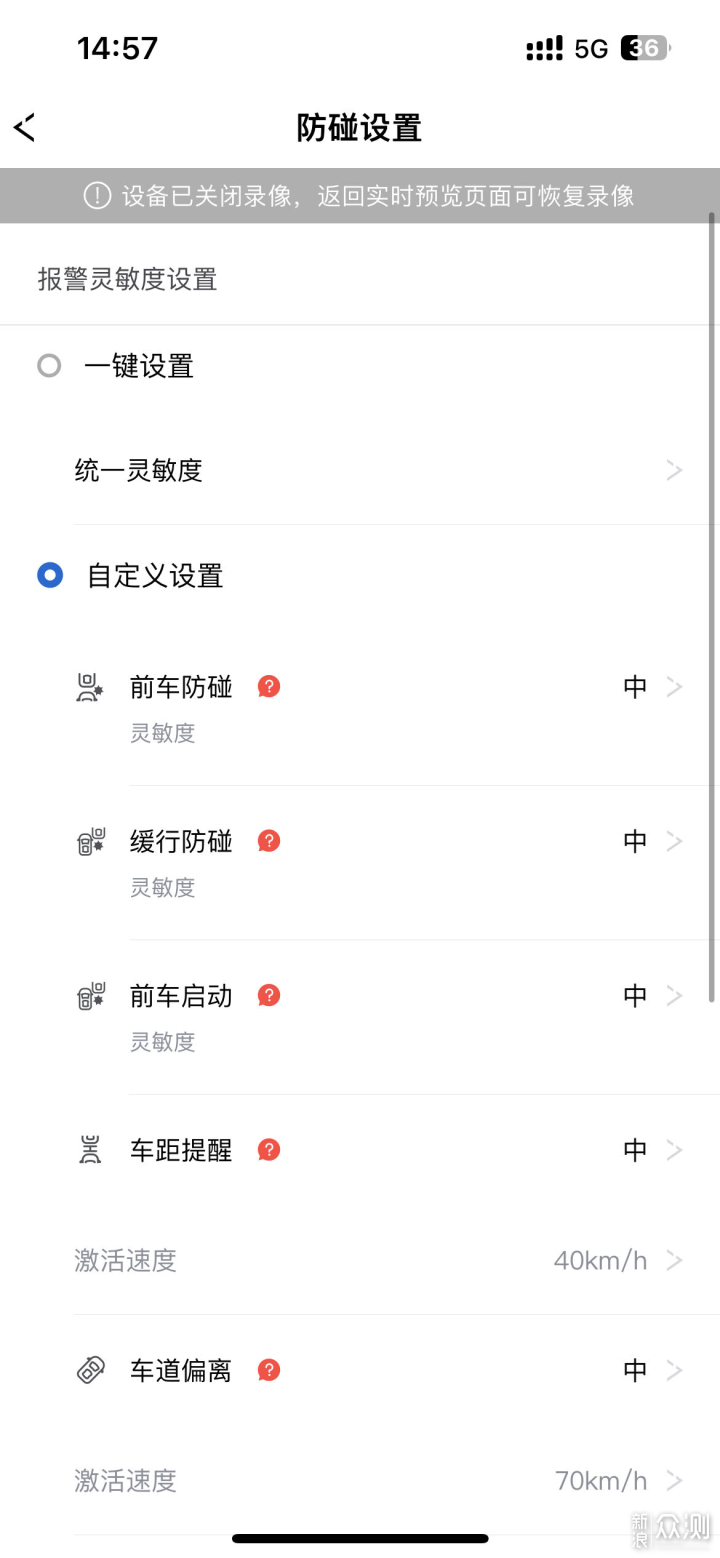Viewport: 720px width, 1558px height.
Task: Open the 车距提醒 setting row
Action: [x=378, y=1150]
